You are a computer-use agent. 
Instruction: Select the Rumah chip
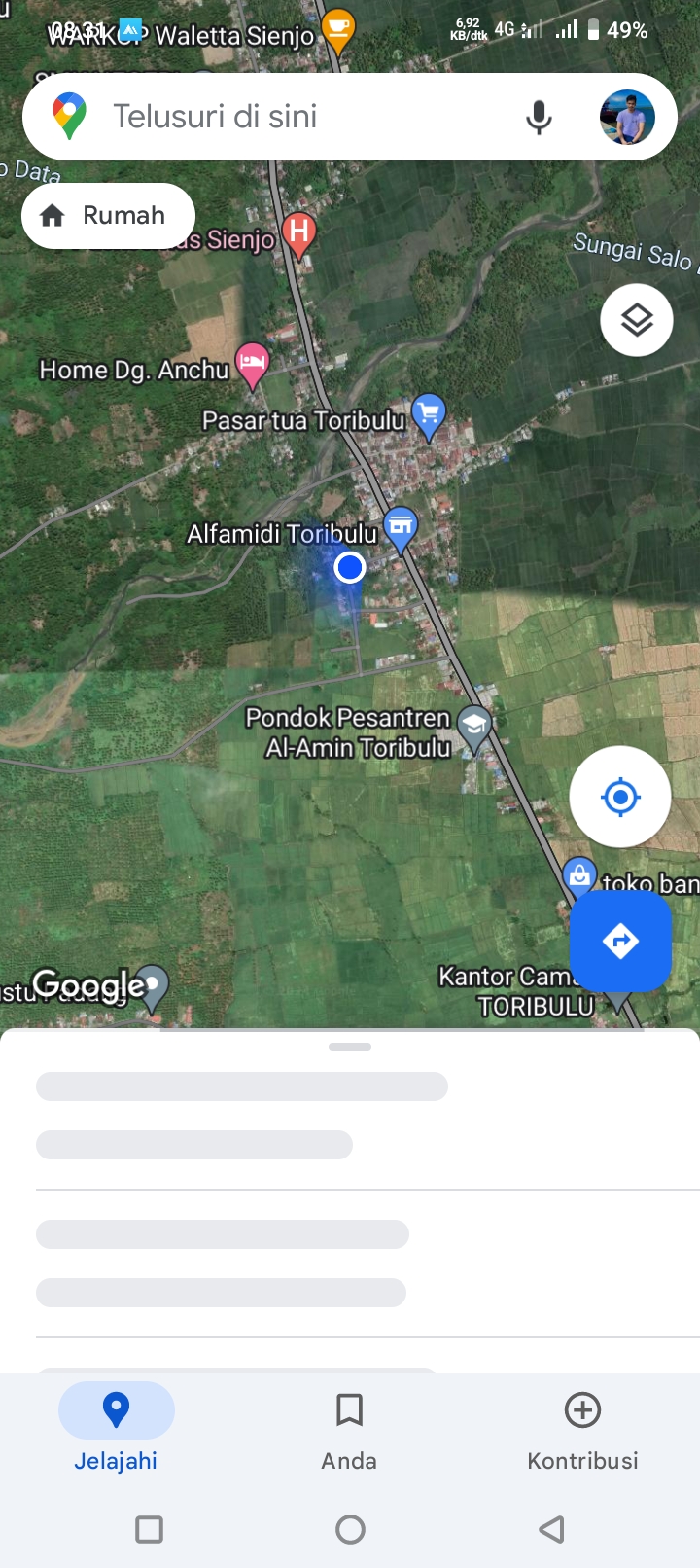pos(108,216)
